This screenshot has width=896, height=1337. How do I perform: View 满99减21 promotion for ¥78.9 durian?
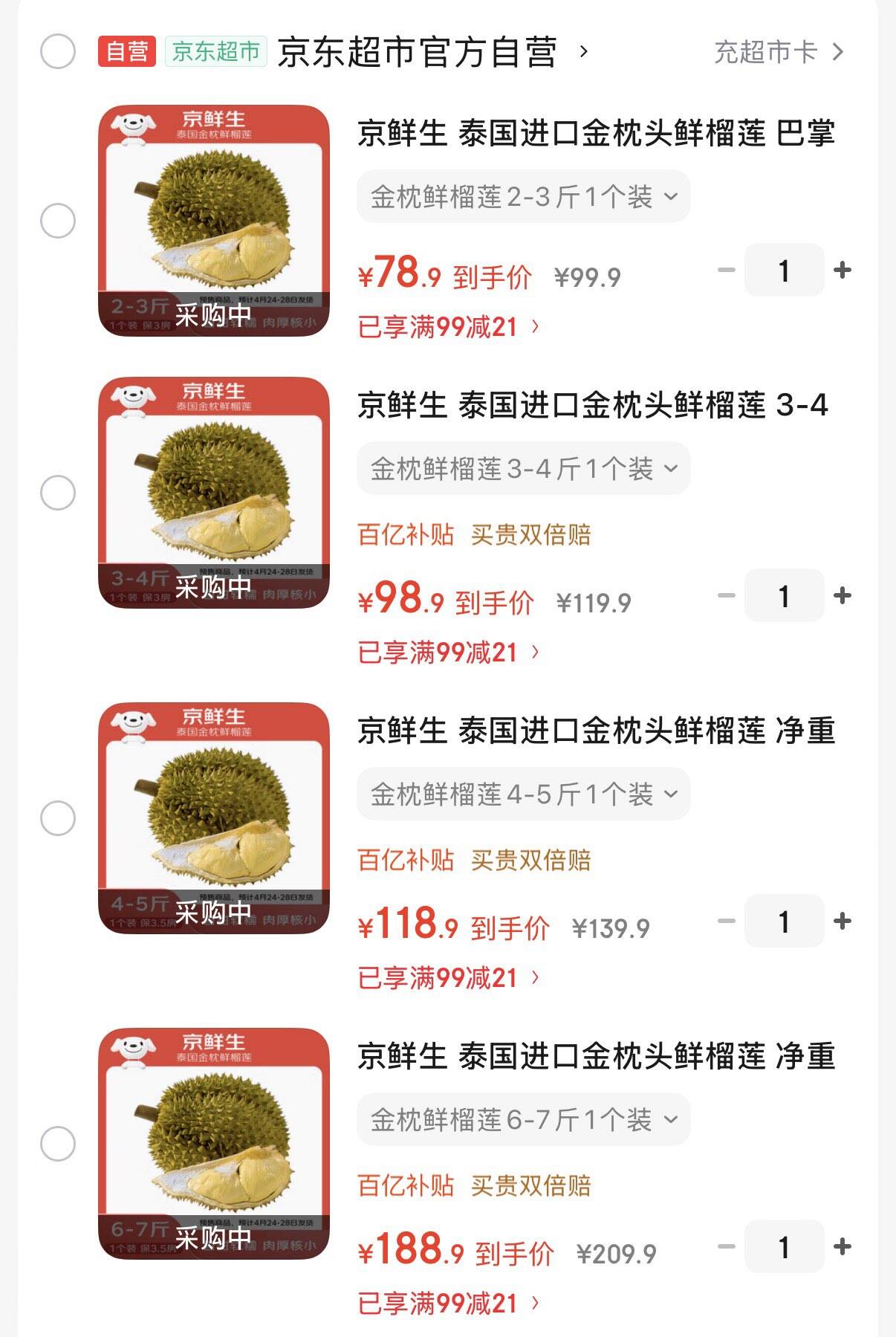pyautogui.click(x=448, y=327)
